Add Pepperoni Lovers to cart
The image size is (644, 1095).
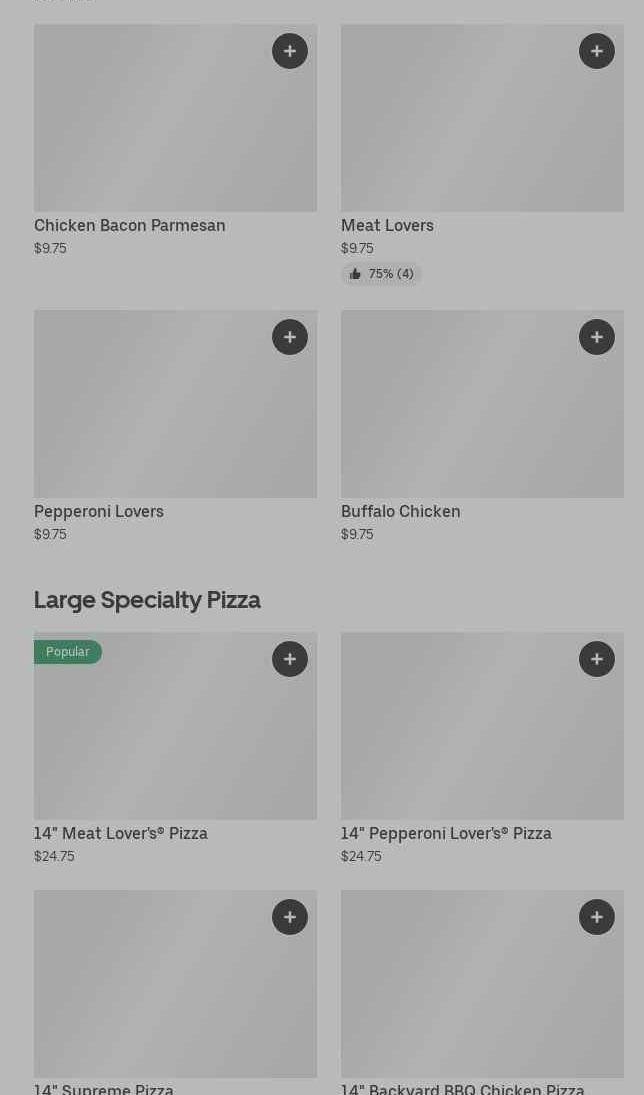click(x=290, y=337)
